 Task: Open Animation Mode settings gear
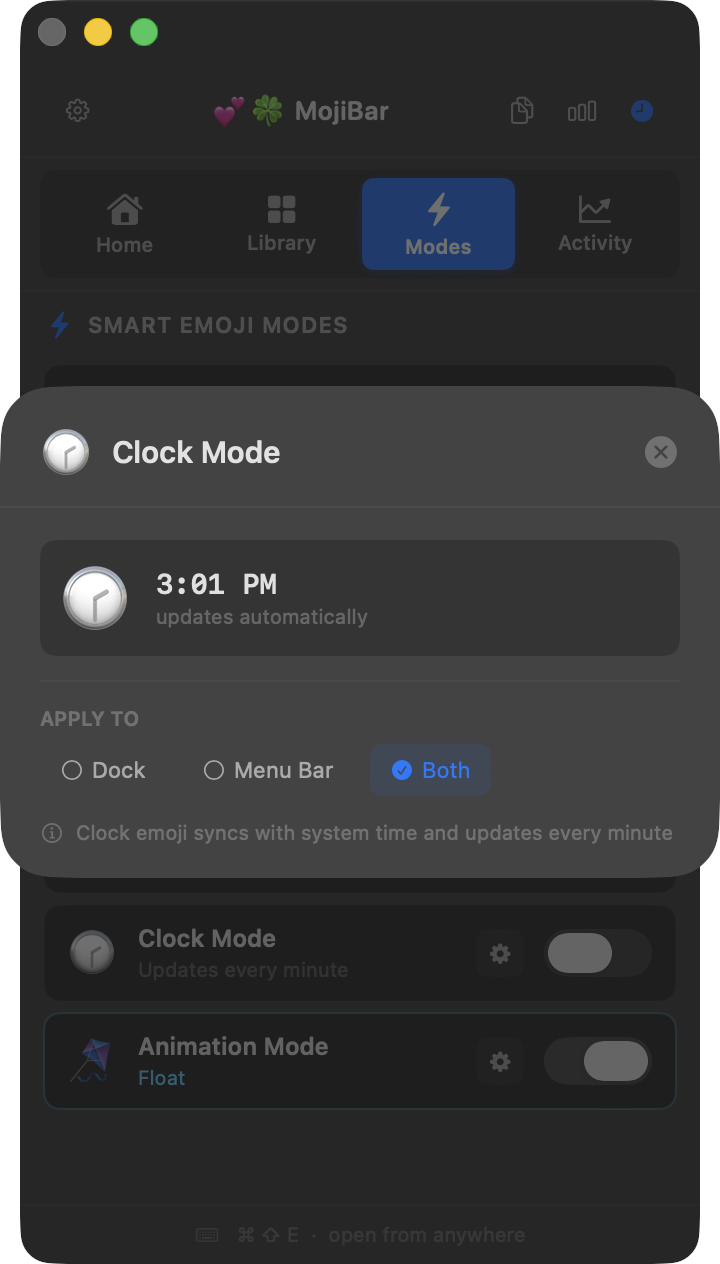click(x=500, y=1061)
